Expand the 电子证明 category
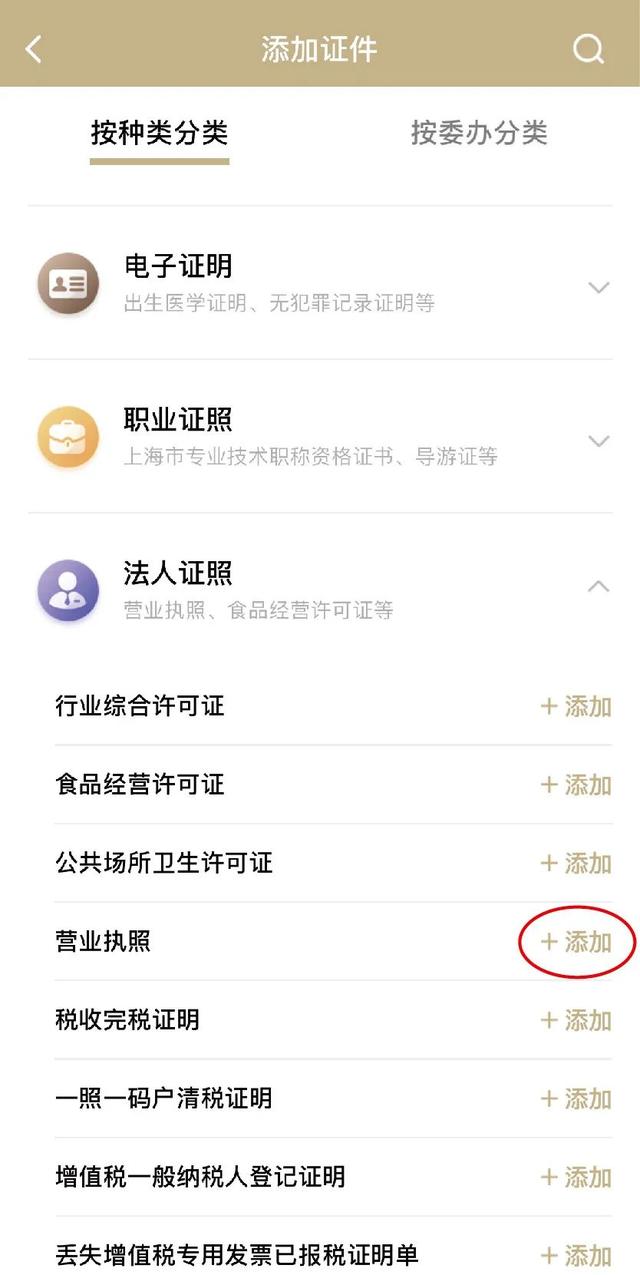 (x=598, y=288)
